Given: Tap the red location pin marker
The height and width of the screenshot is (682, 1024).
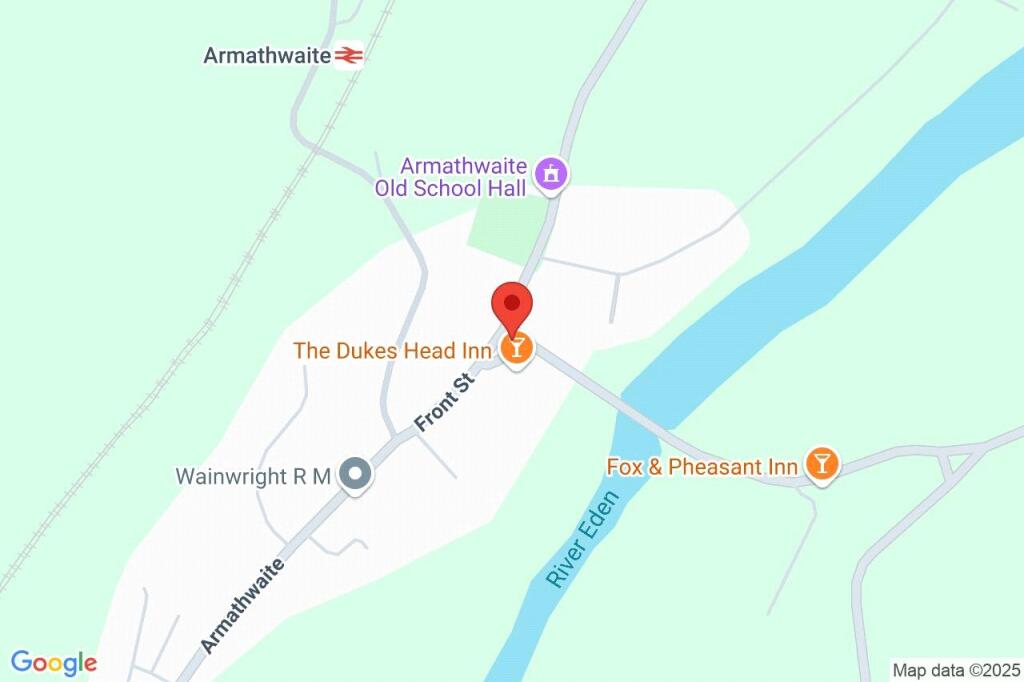Looking at the screenshot, I should click(512, 304).
